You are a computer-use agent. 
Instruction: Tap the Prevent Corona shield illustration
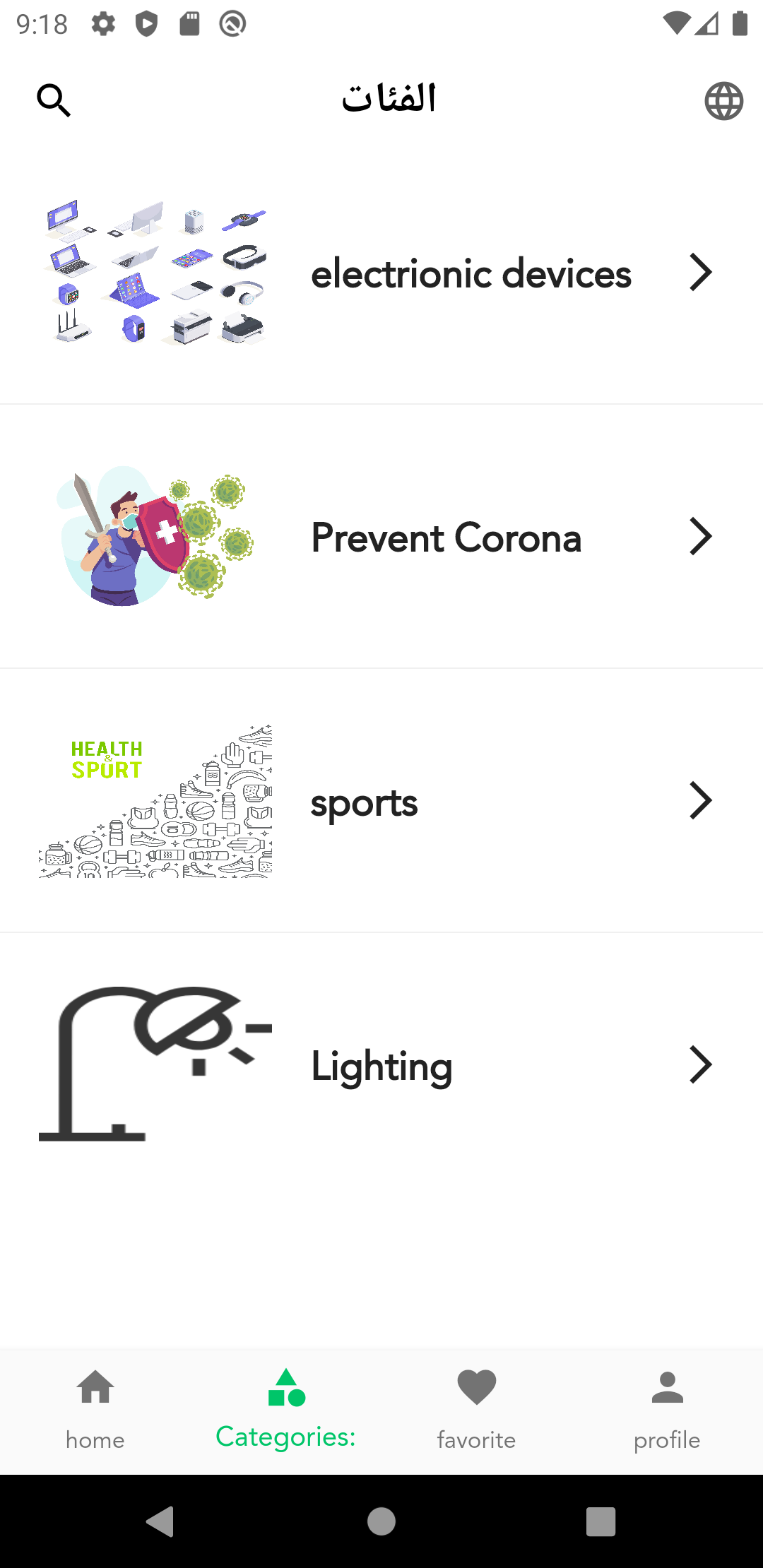[x=155, y=537]
